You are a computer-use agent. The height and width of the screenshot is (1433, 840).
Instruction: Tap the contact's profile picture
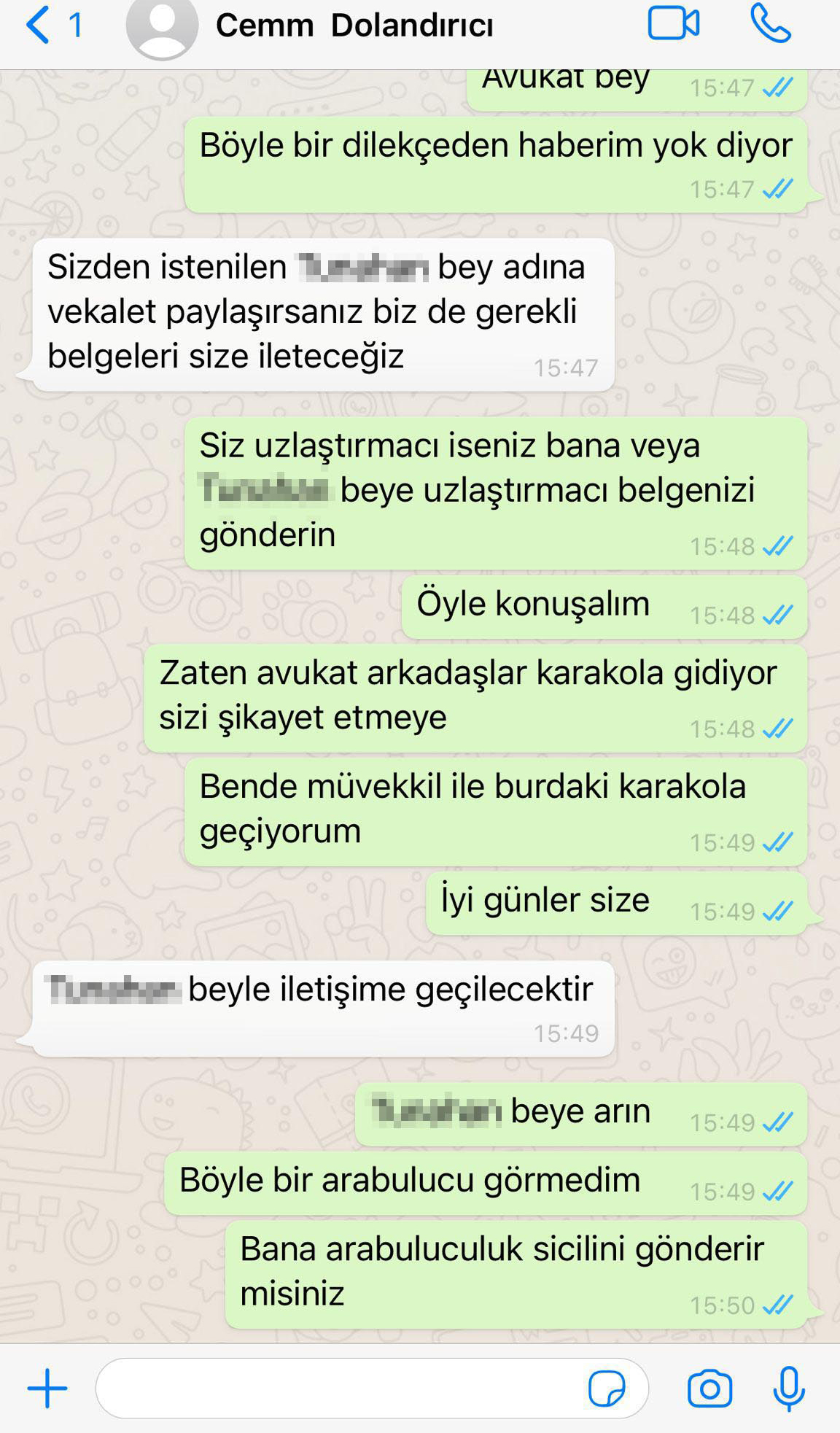pyautogui.click(x=162, y=26)
